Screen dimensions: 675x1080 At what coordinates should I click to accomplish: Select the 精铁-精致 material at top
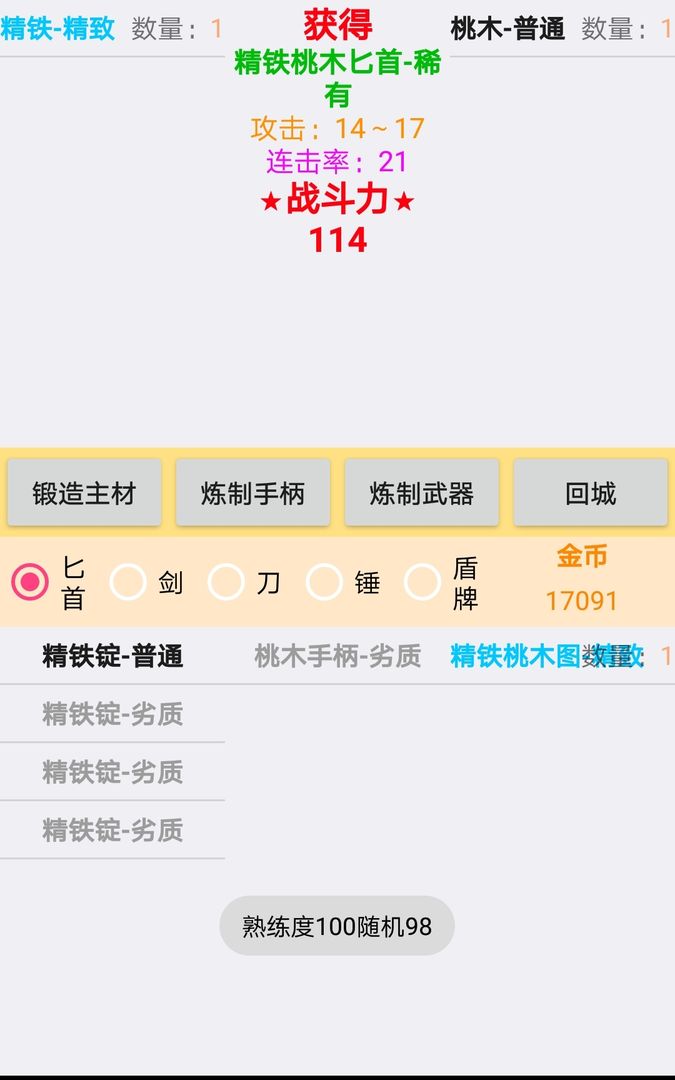pos(58,29)
